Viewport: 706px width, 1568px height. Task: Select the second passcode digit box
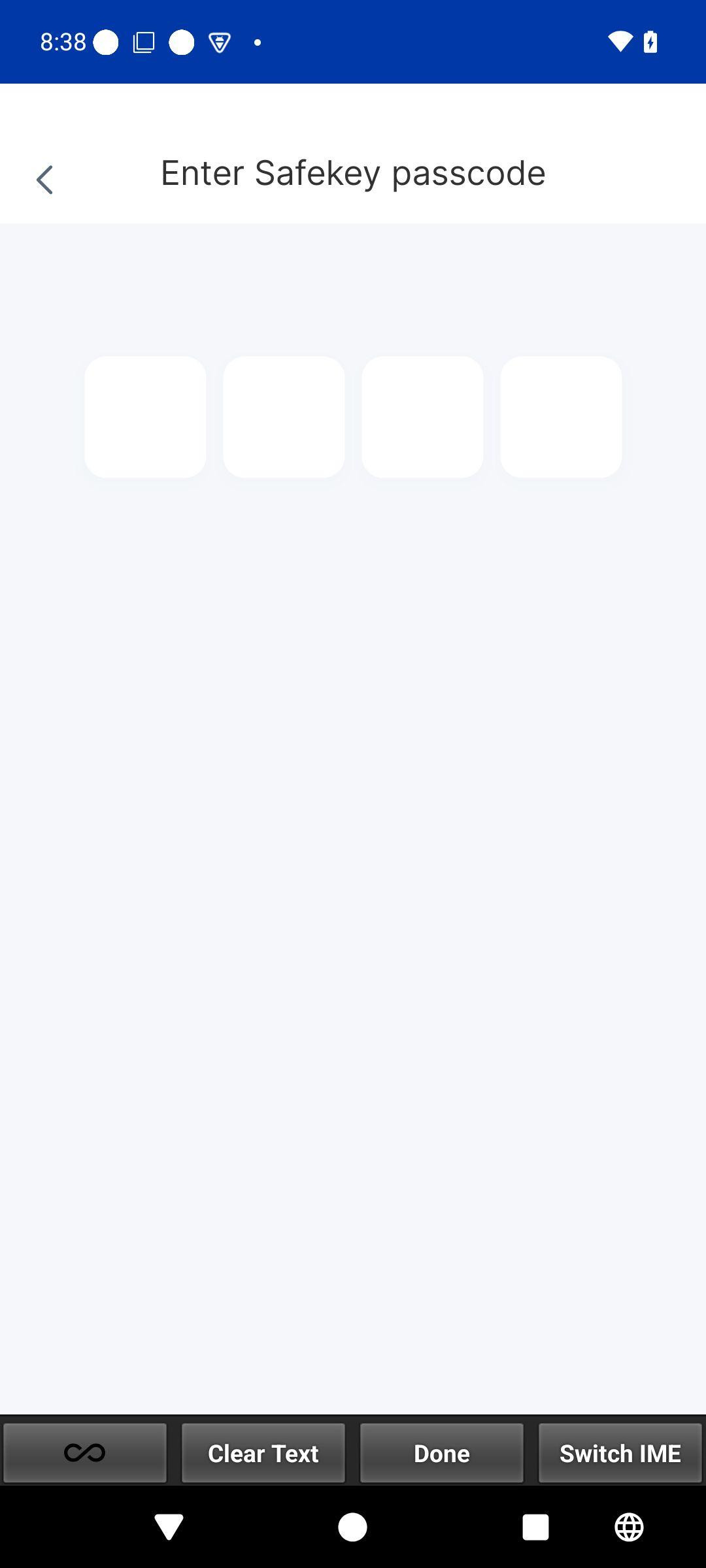click(284, 417)
